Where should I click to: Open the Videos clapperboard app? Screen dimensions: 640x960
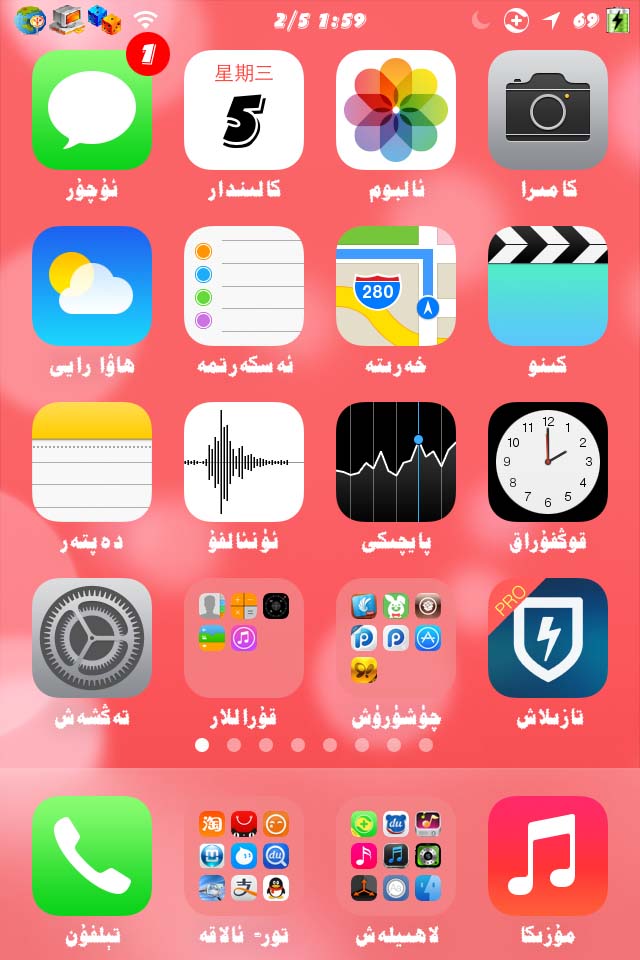coord(548,286)
